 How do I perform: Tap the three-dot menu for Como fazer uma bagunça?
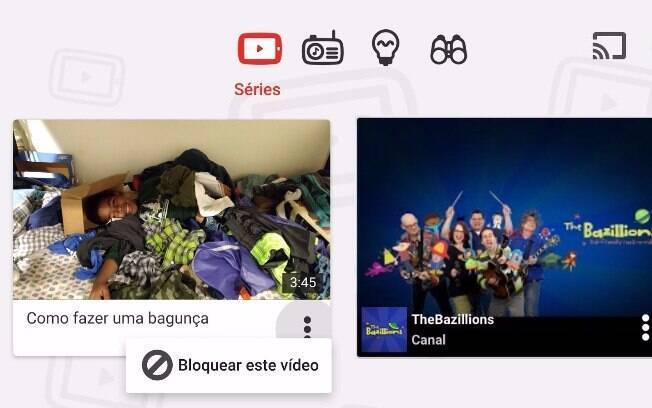pos(307,327)
